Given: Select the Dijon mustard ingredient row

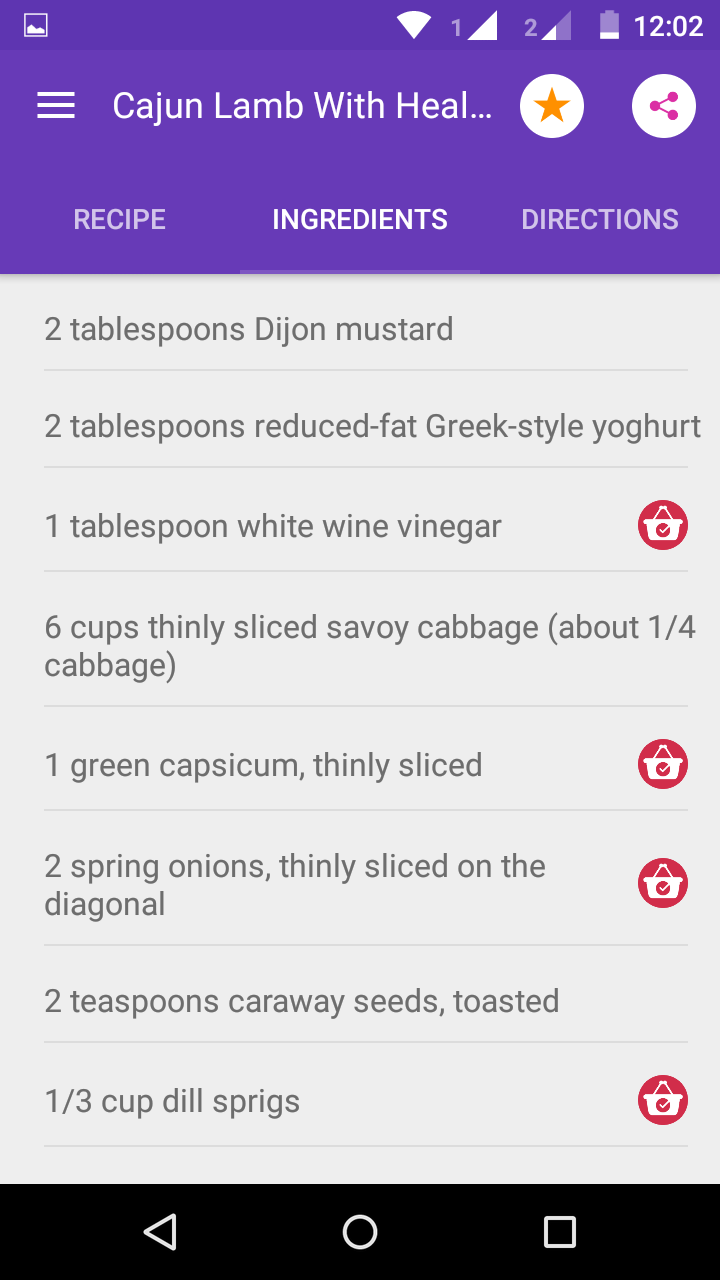Looking at the screenshot, I should [248, 328].
